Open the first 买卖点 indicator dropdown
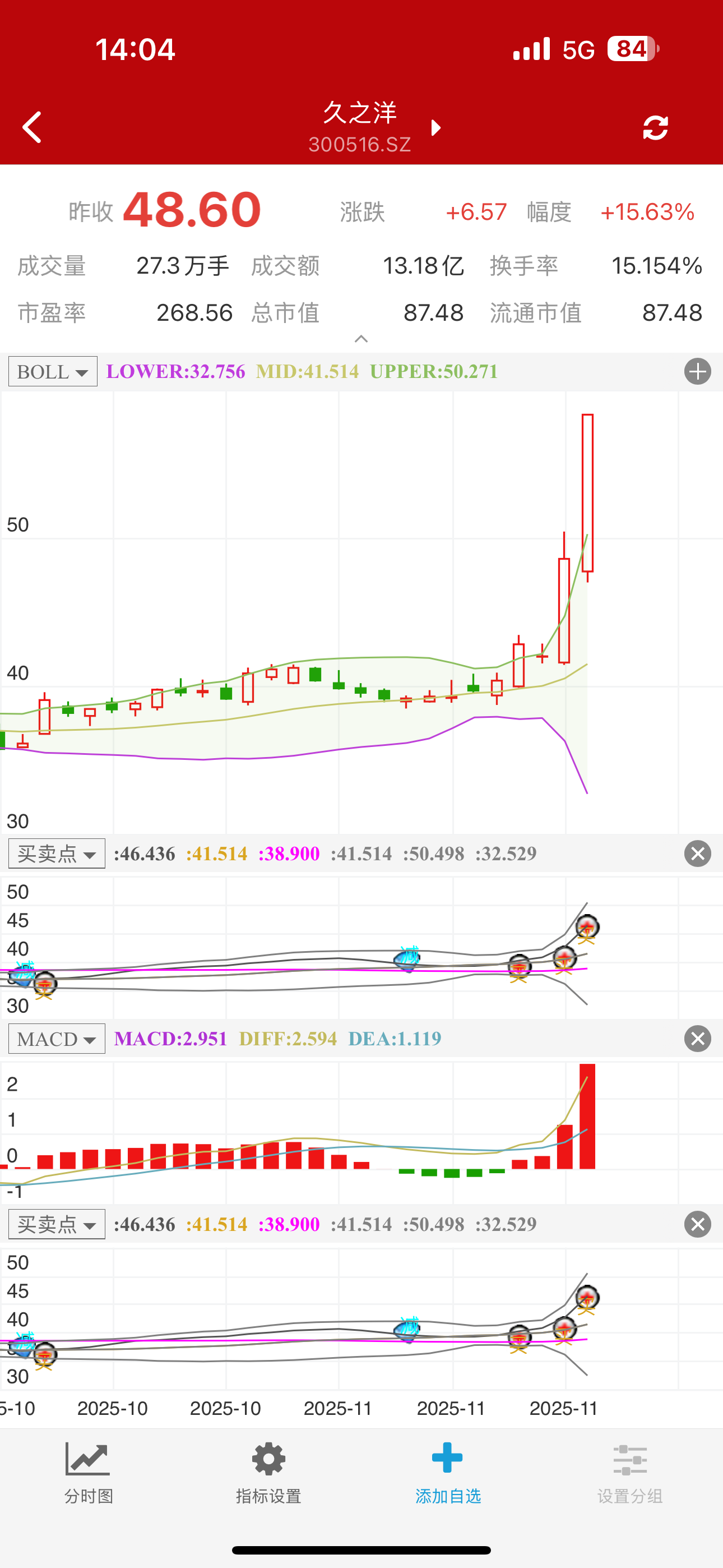 click(57, 854)
